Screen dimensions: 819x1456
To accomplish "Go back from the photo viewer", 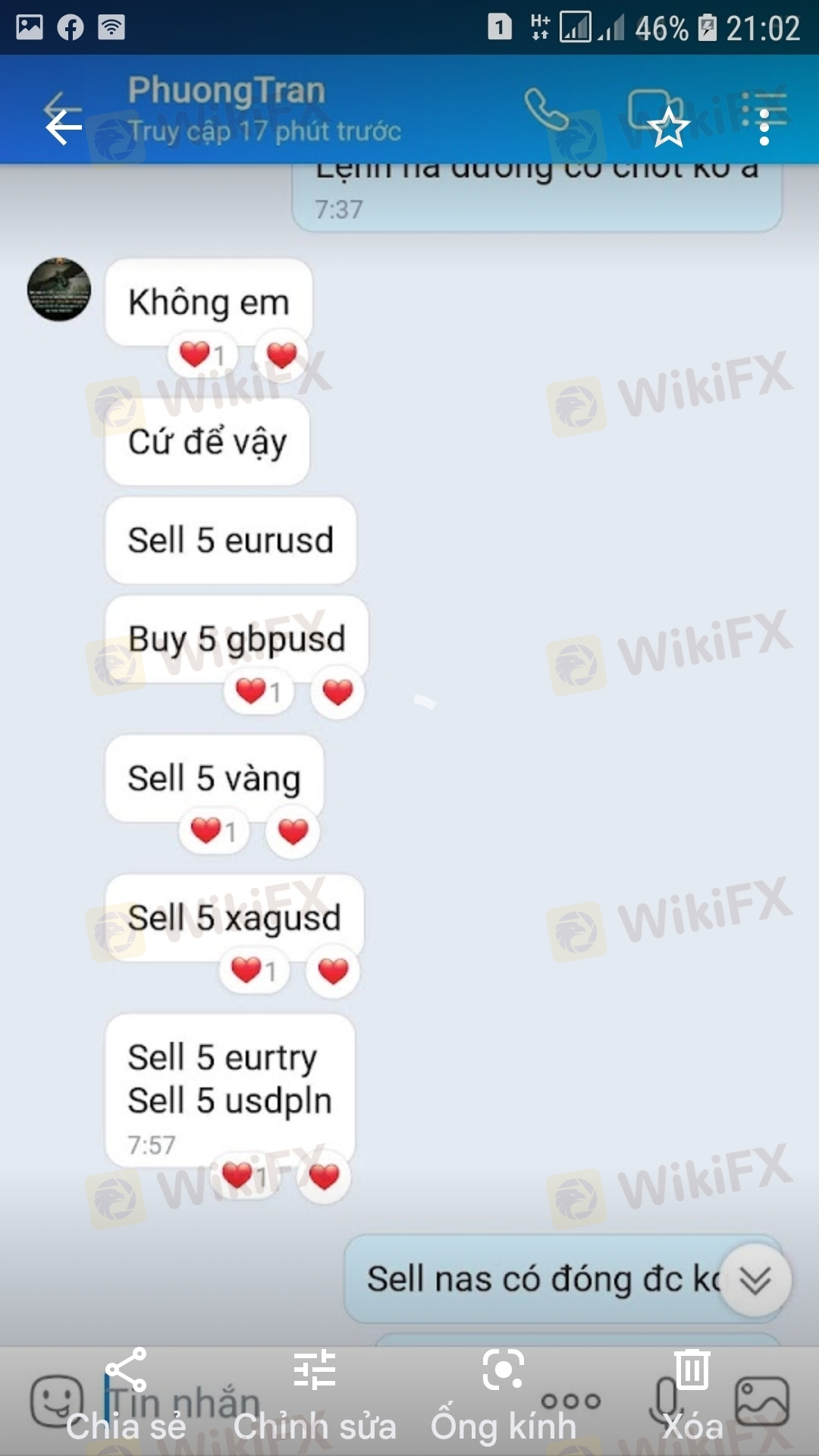I will click(x=64, y=126).
